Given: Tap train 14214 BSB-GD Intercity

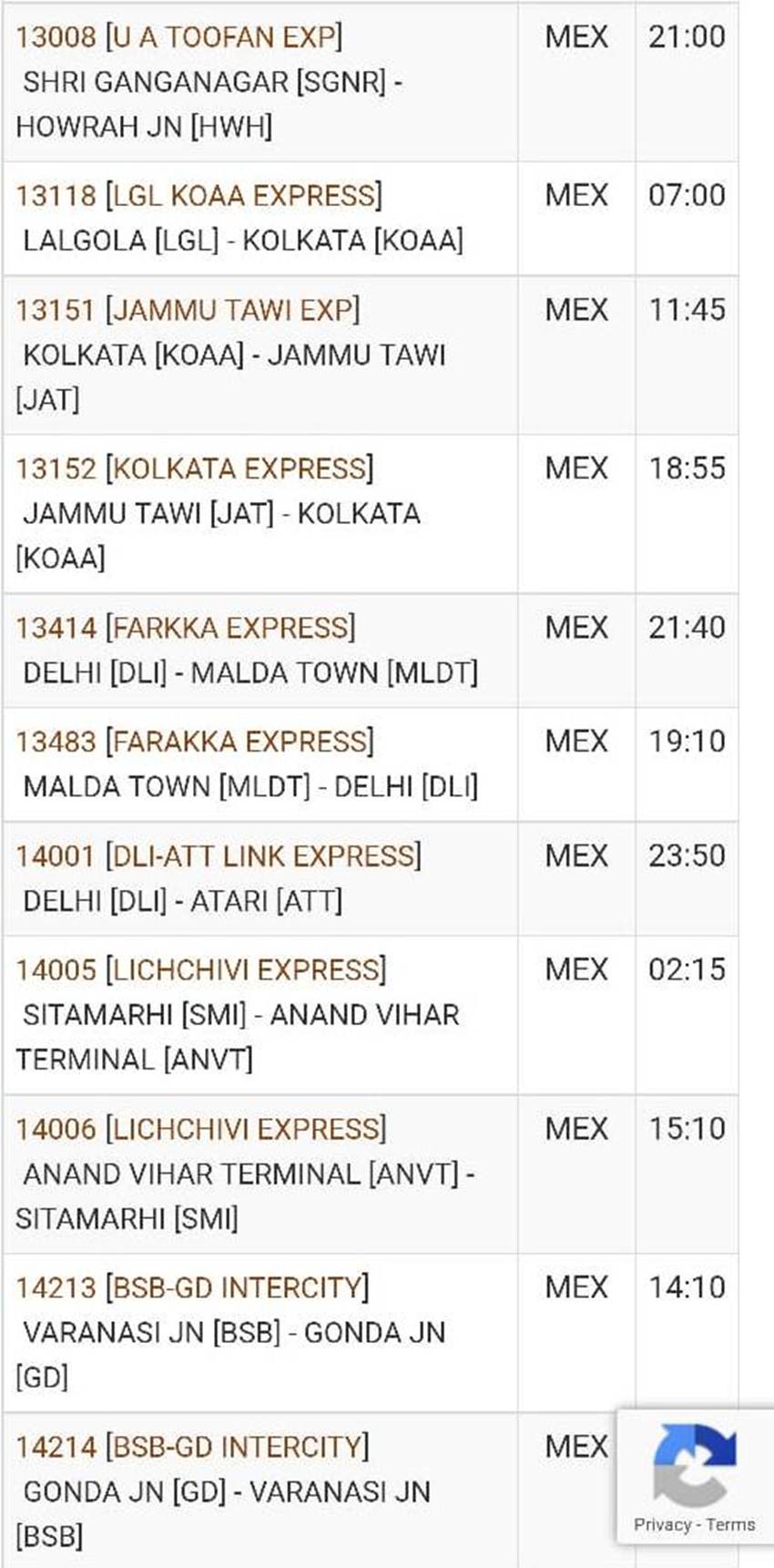Looking at the screenshot, I should point(192,1447).
